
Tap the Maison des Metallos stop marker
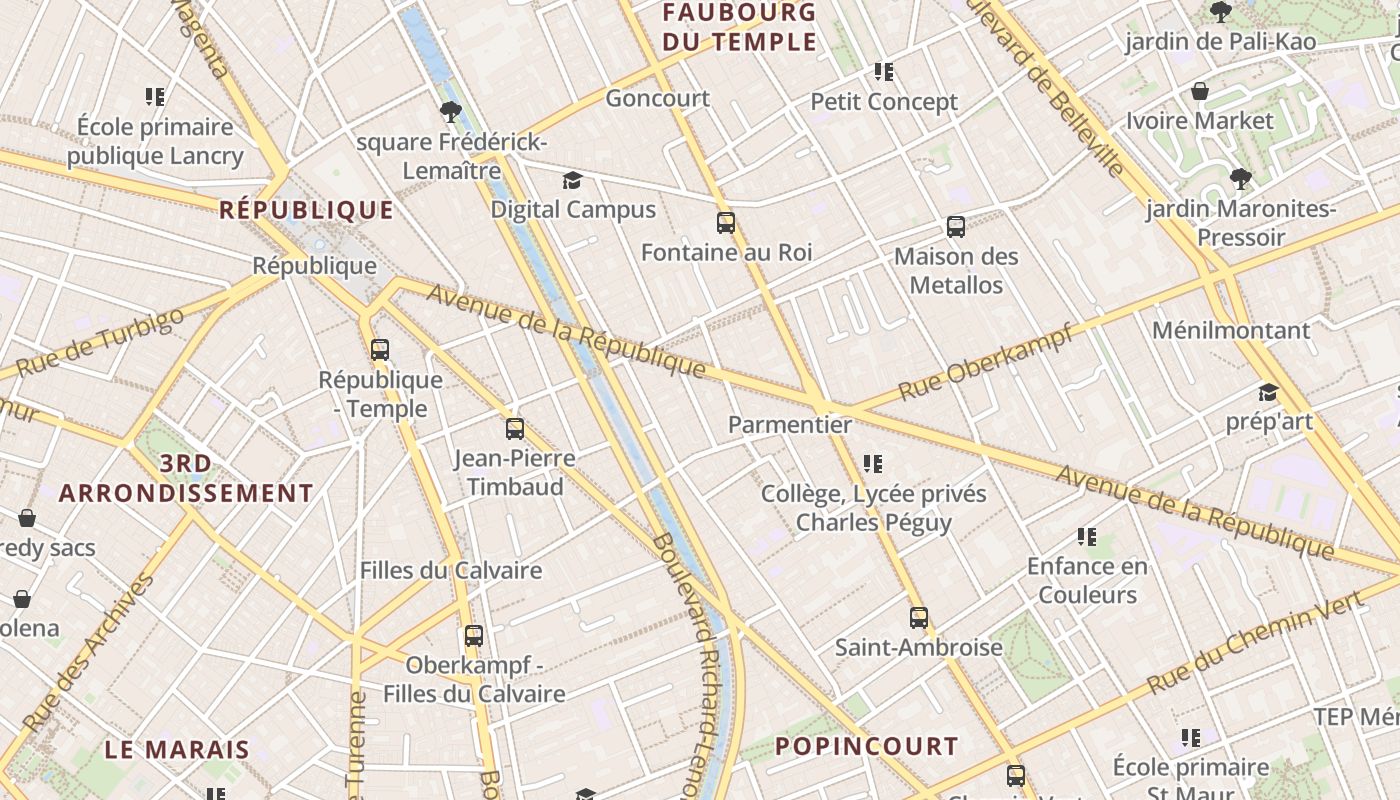[956, 227]
